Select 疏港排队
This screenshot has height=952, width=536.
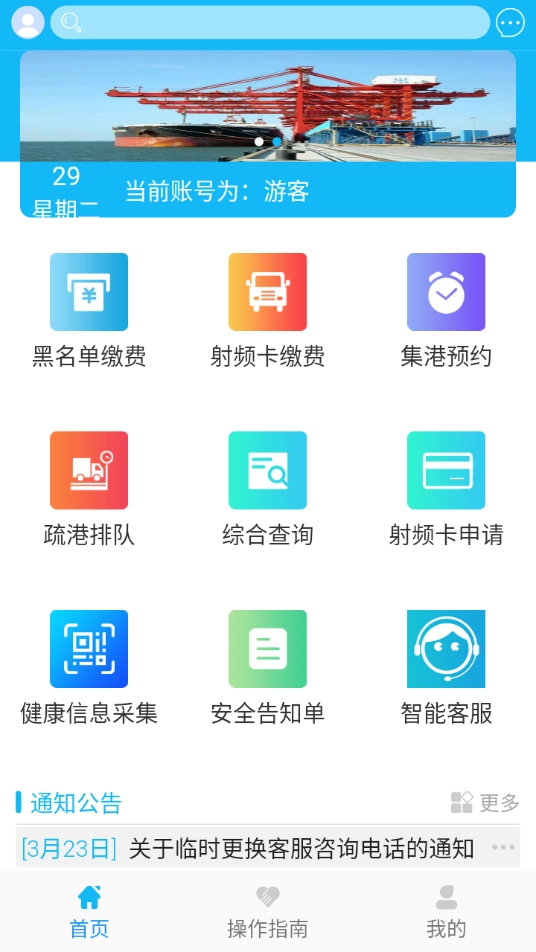[89, 489]
